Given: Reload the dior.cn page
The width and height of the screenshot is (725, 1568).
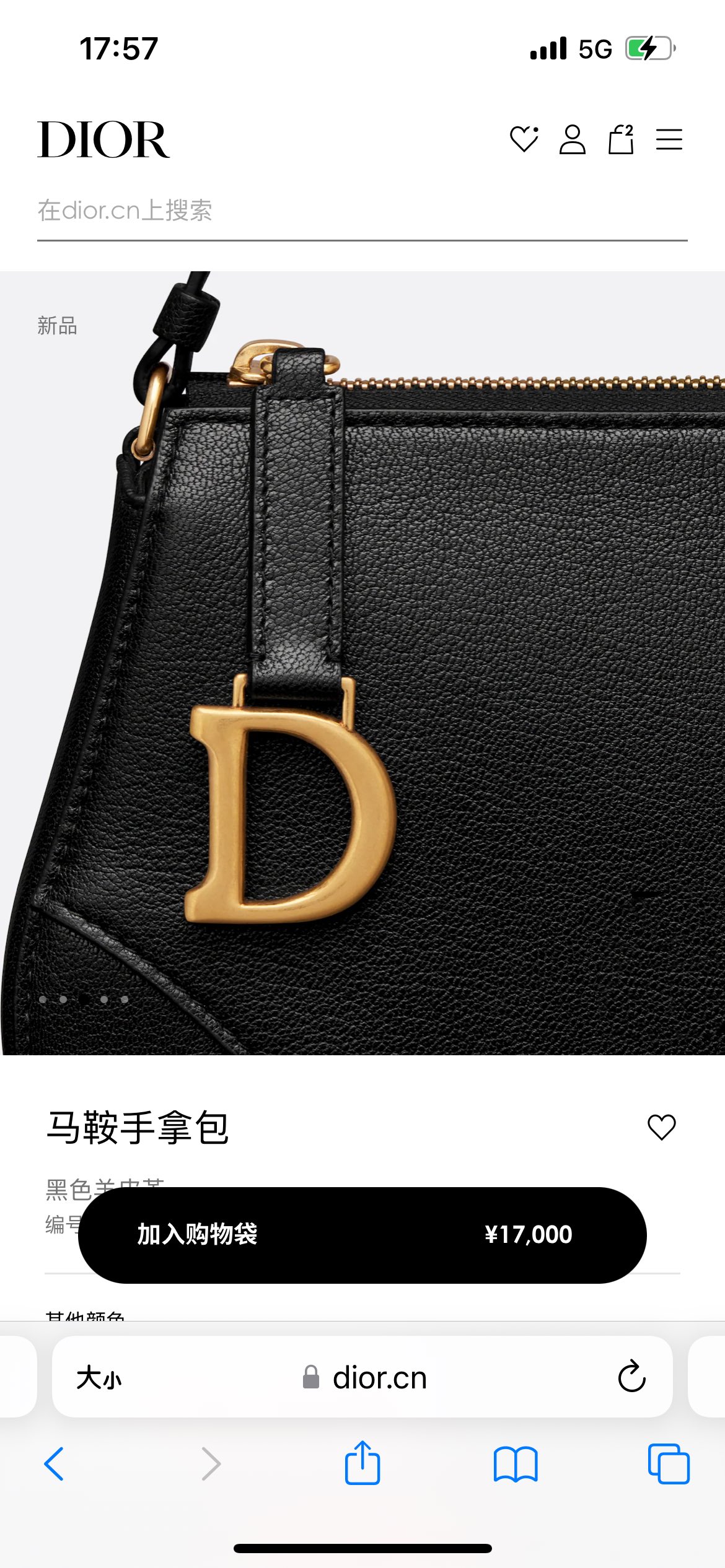Looking at the screenshot, I should (631, 1377).
